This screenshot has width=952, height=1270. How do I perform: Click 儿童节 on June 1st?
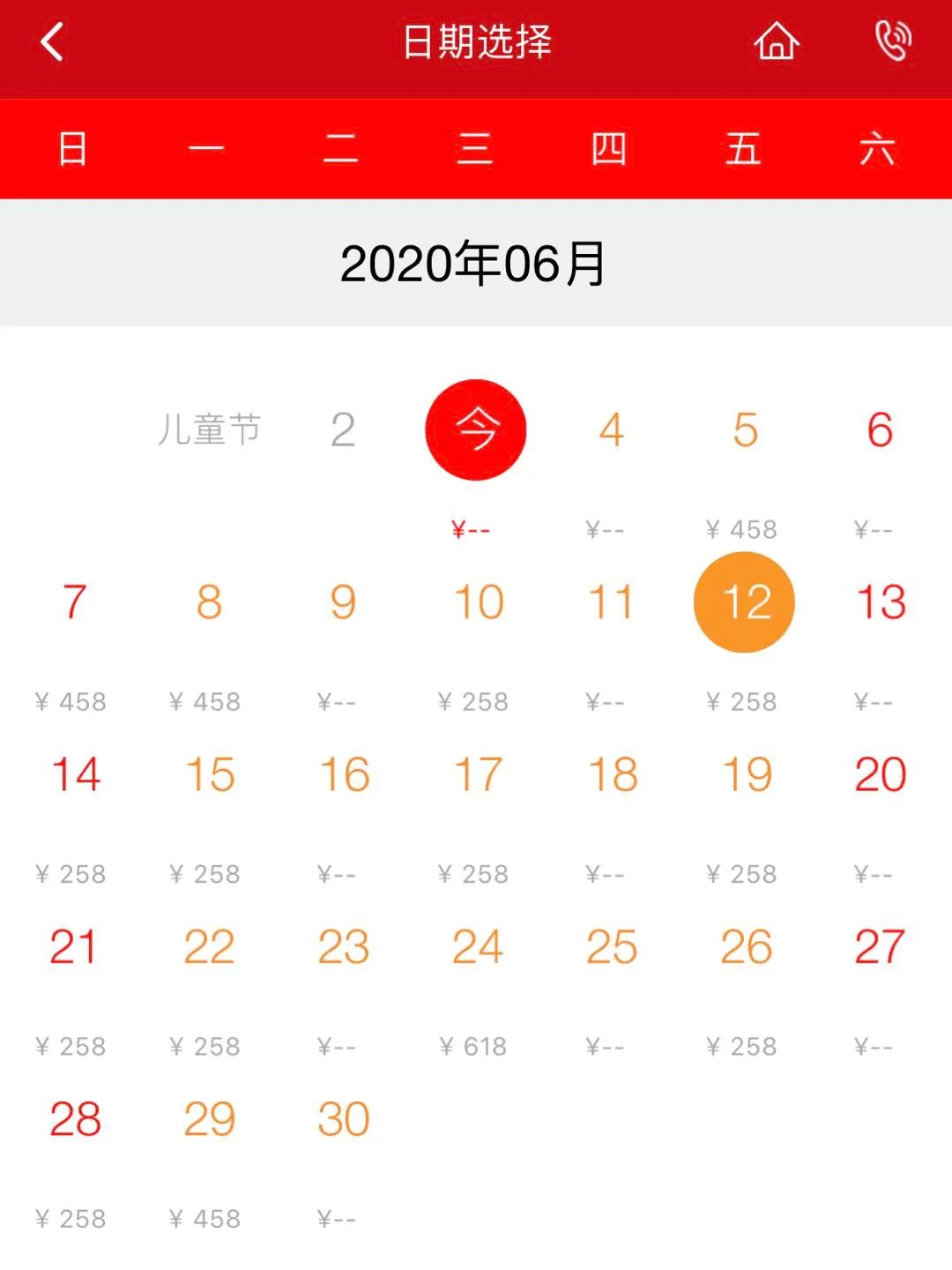[209, 430]
